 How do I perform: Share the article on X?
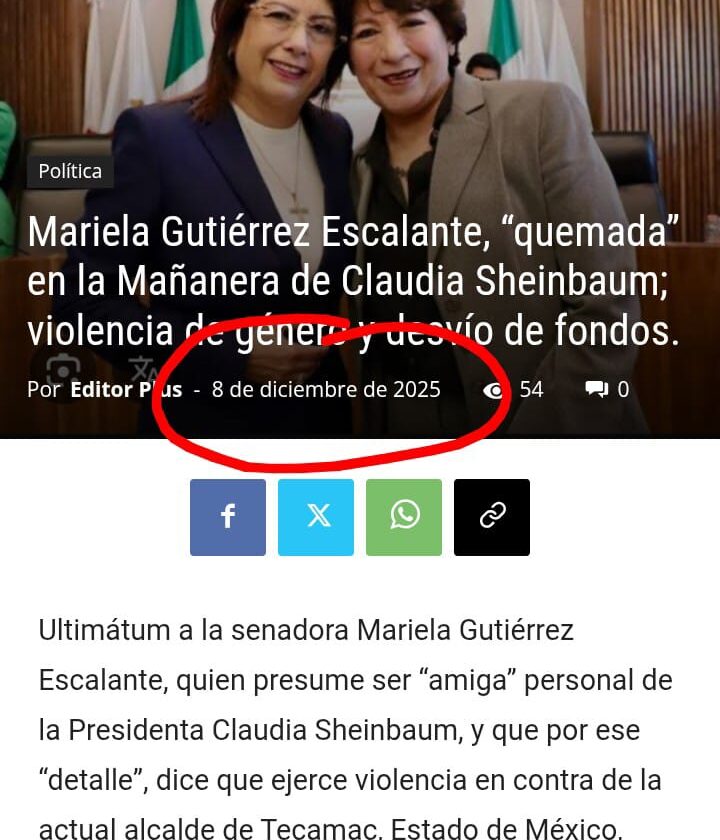click(316, 517)
